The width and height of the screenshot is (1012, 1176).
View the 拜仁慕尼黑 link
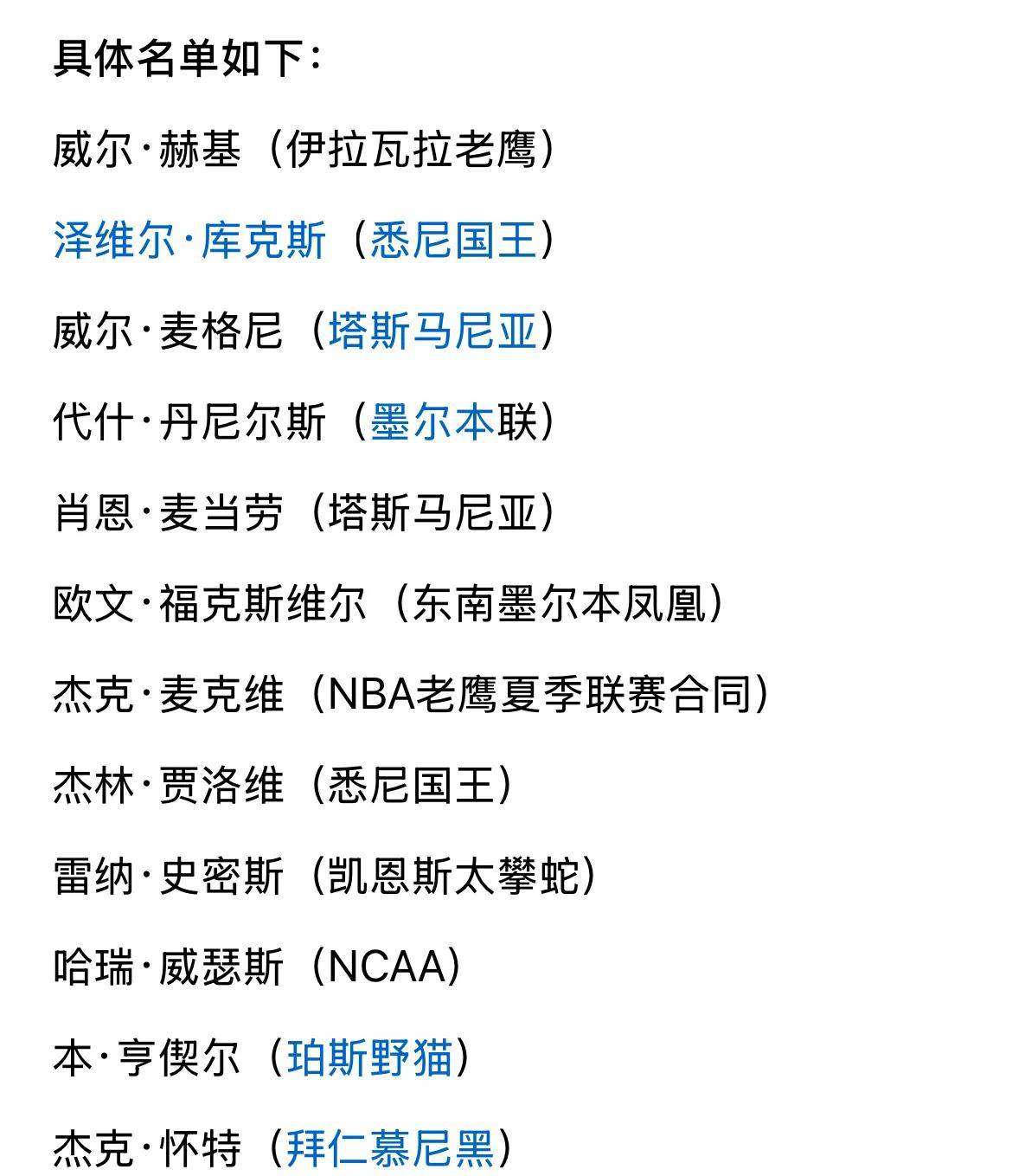390,1148
